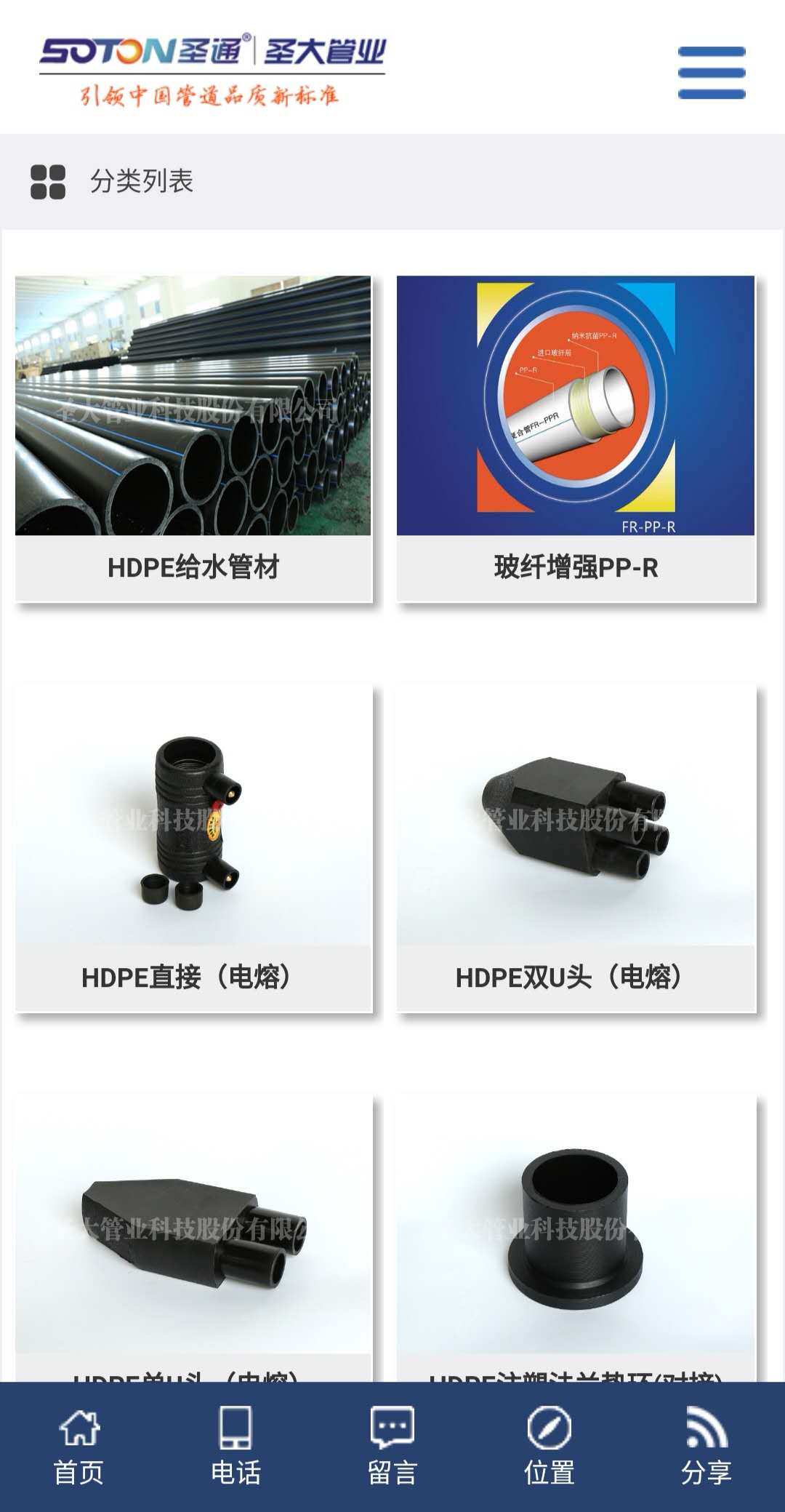Open HDPE直接（电熔） product card
The image size is (785, 1512).
(x=193, y=848)
